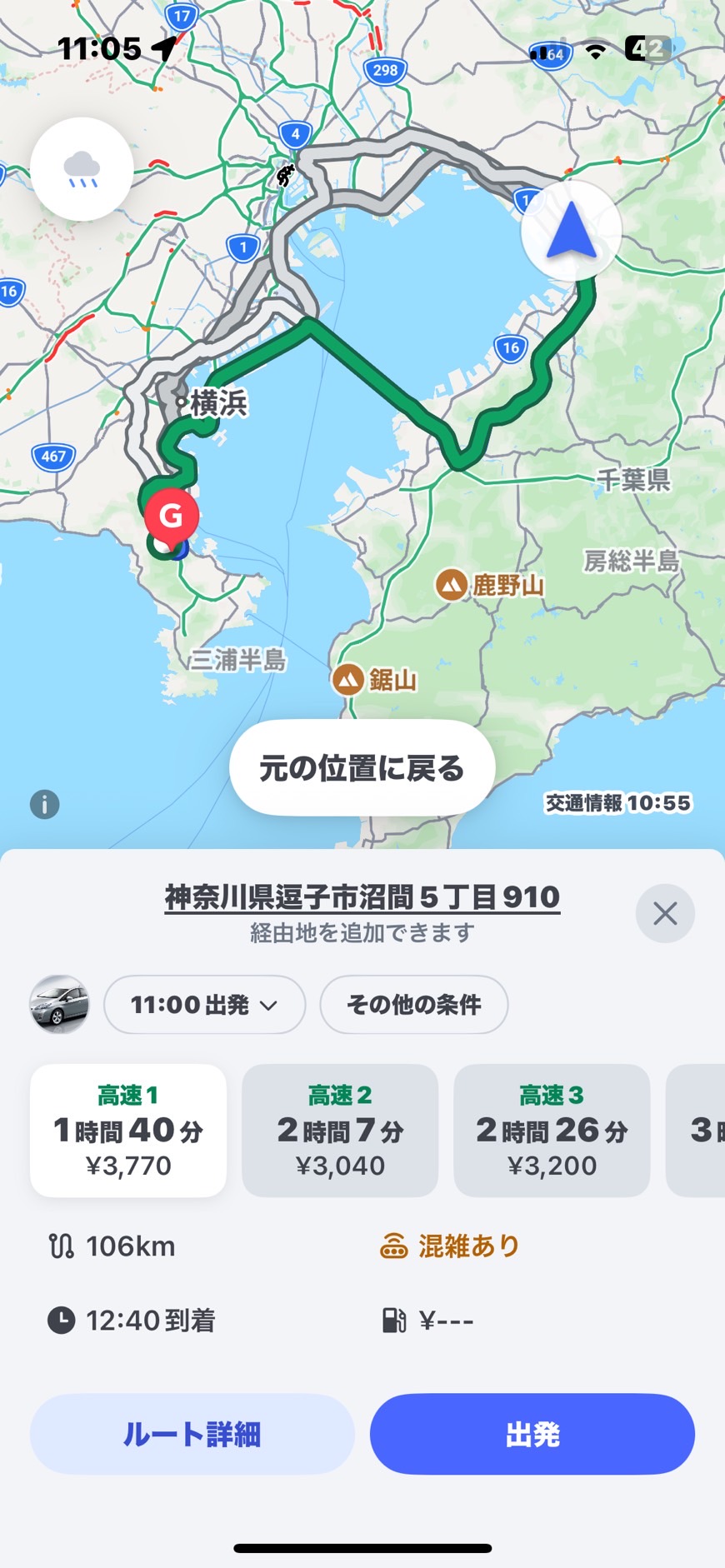725x1568 pixels.
Task: Change the vehicle via car thumbnail
Action: (x=59, y=1004)
